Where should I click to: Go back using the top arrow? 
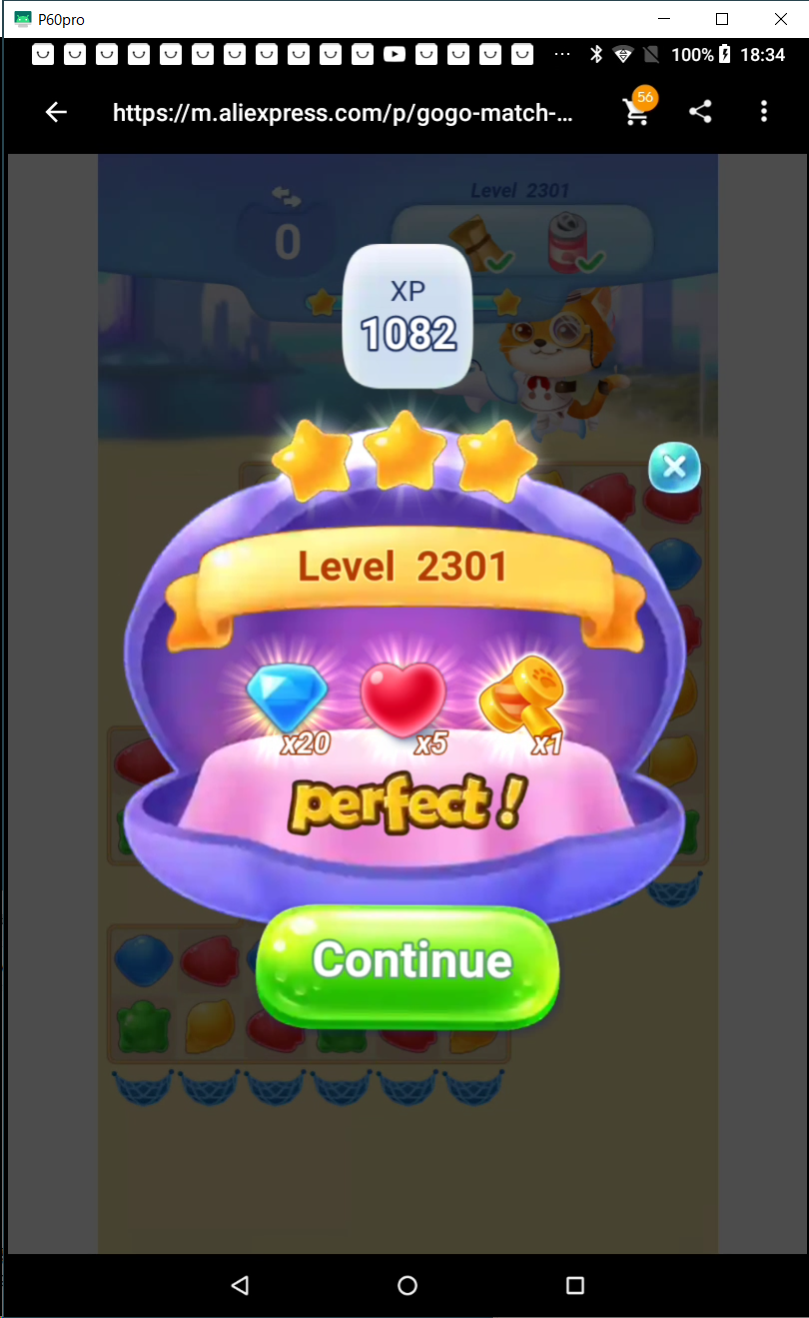tap(56, 112)
